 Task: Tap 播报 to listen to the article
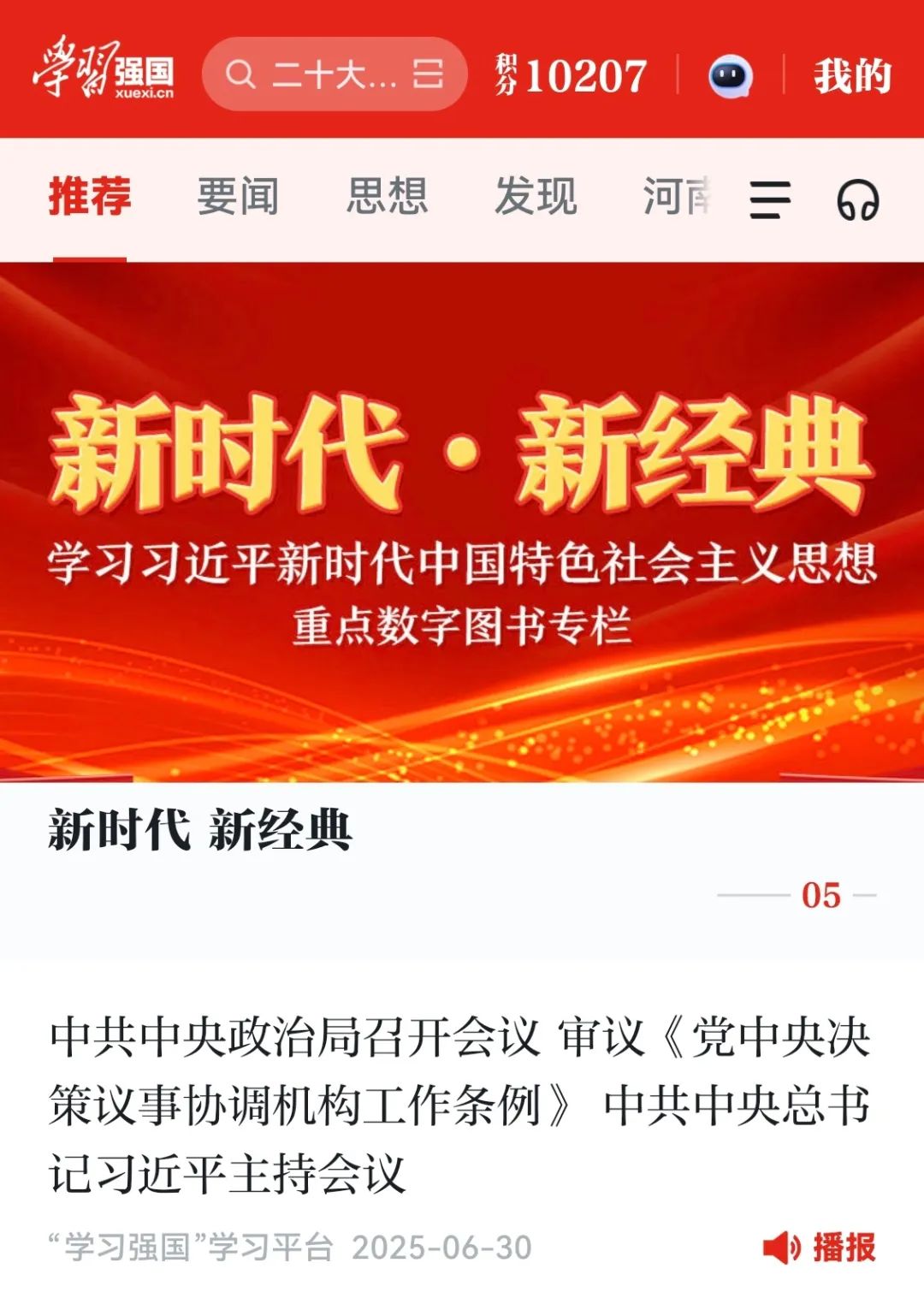click(x=820, y=1248)
